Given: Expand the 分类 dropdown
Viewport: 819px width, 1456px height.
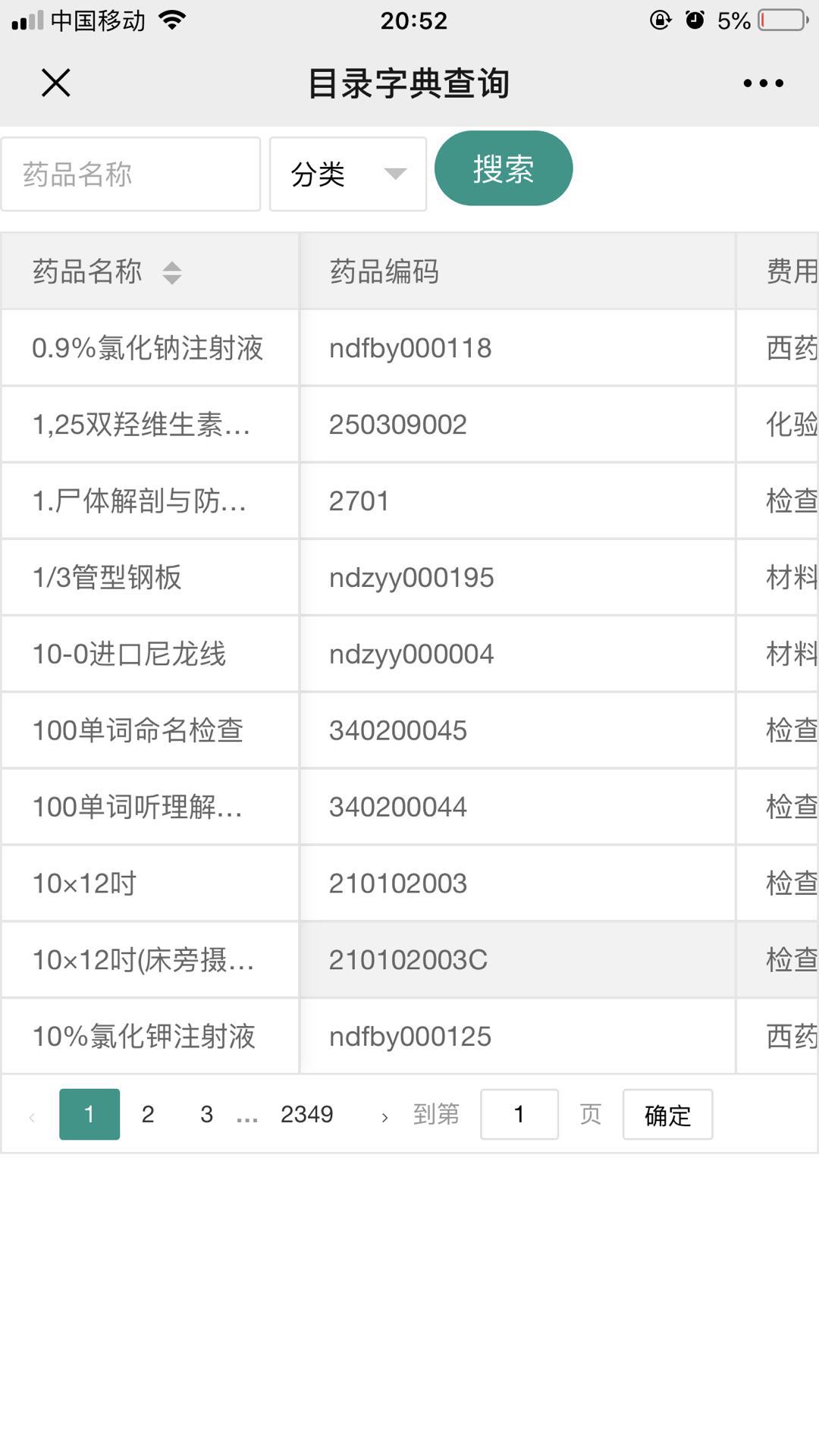Looking at the screenshot, I should (348, 174).
